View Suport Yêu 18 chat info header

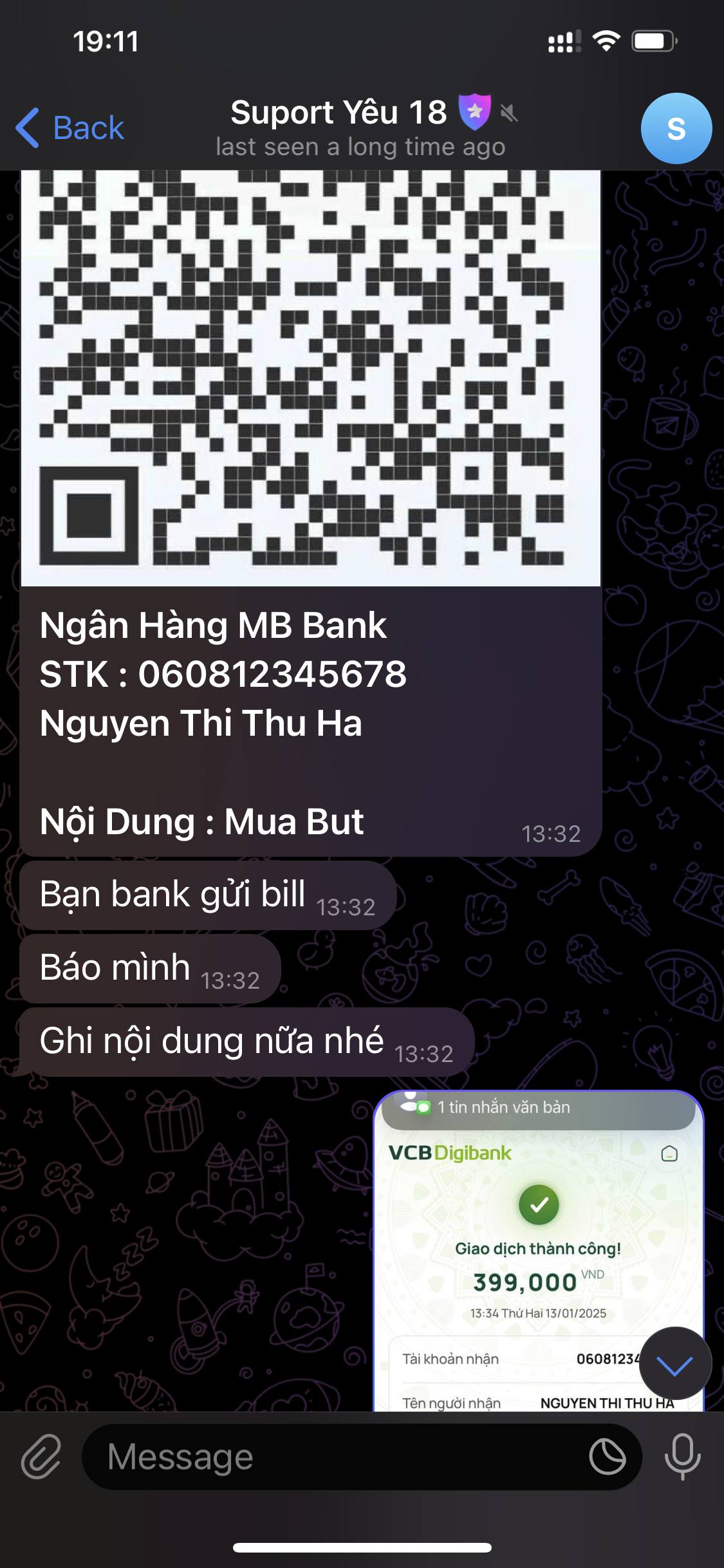tap(360, 127)
